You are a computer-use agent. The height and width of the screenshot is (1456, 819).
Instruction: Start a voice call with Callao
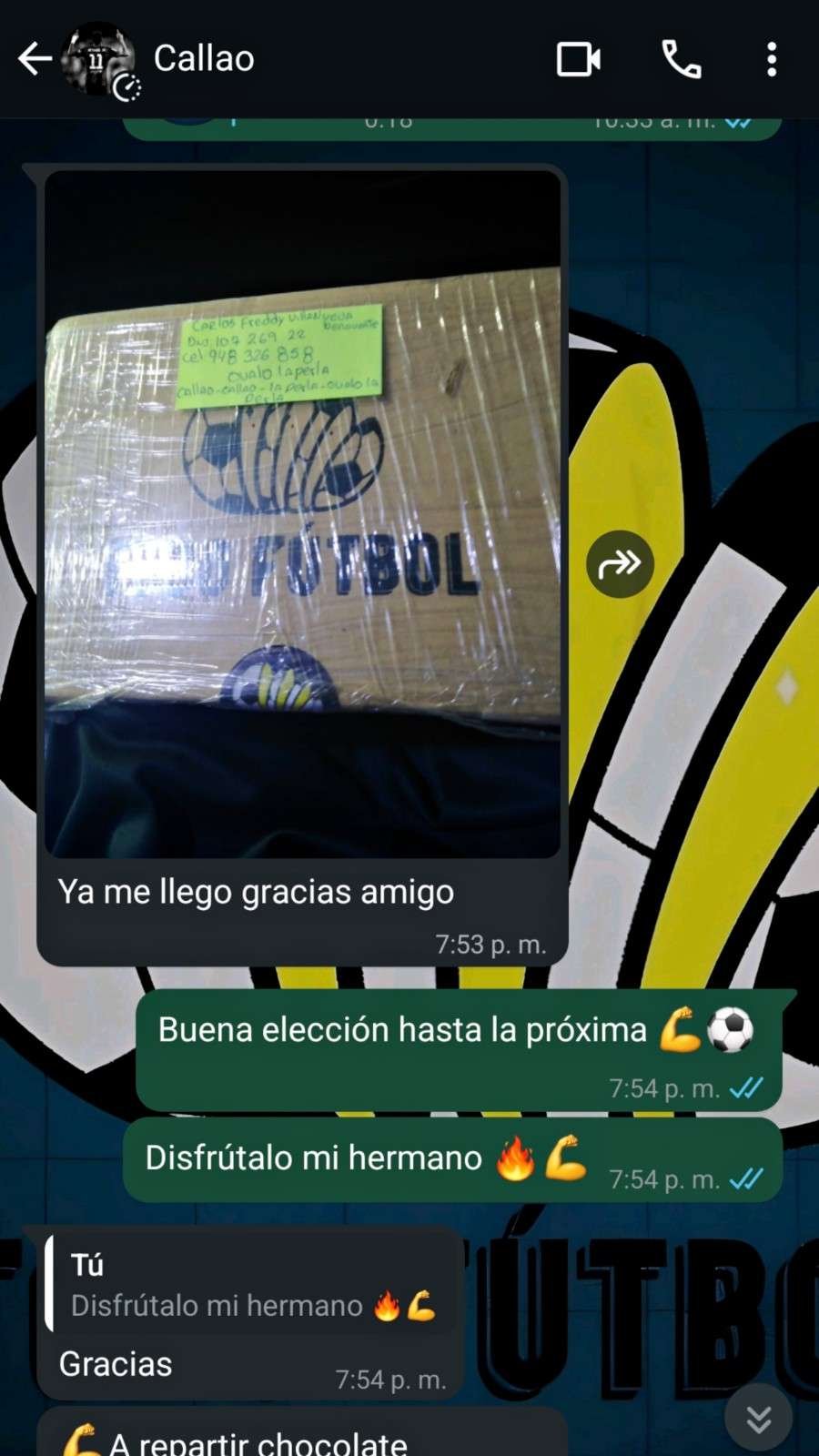(681, 60)
